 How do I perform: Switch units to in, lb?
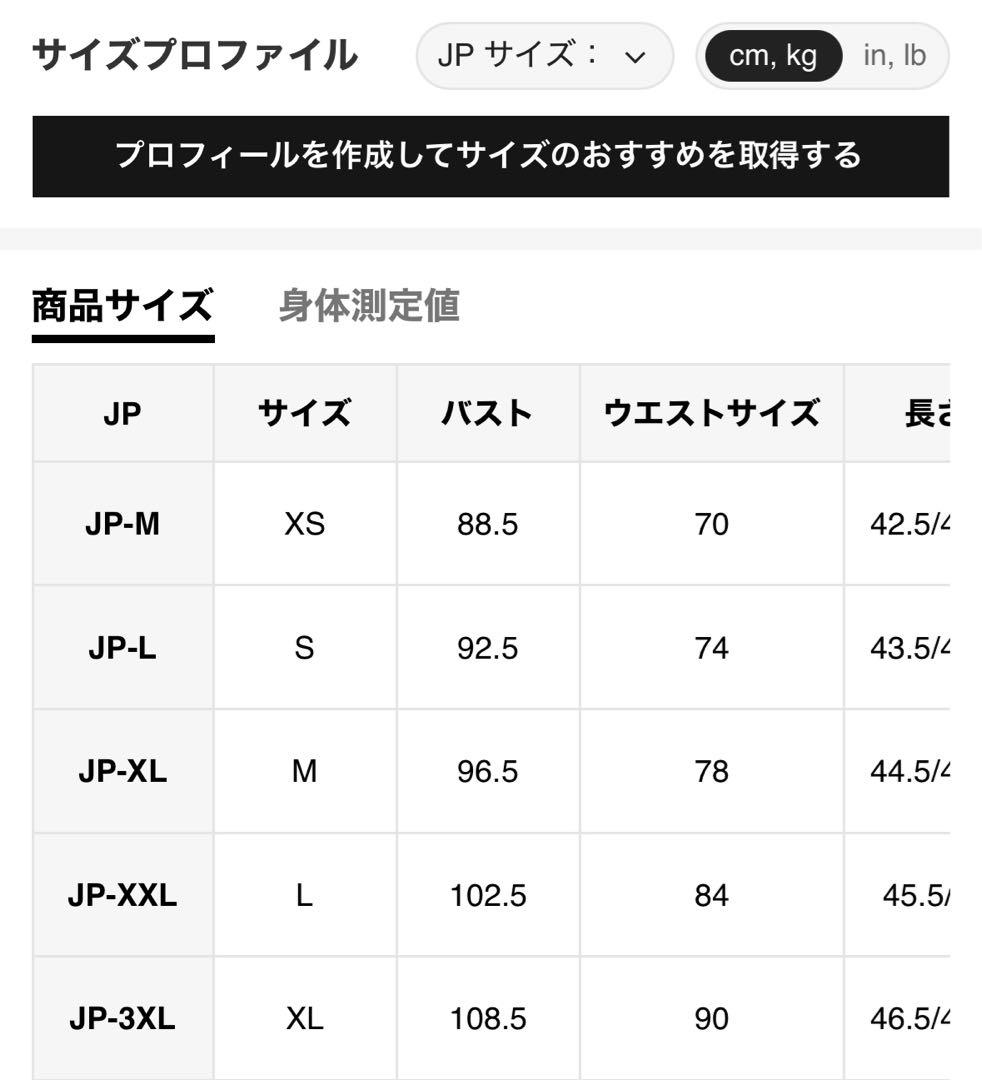tap(895, 56)
